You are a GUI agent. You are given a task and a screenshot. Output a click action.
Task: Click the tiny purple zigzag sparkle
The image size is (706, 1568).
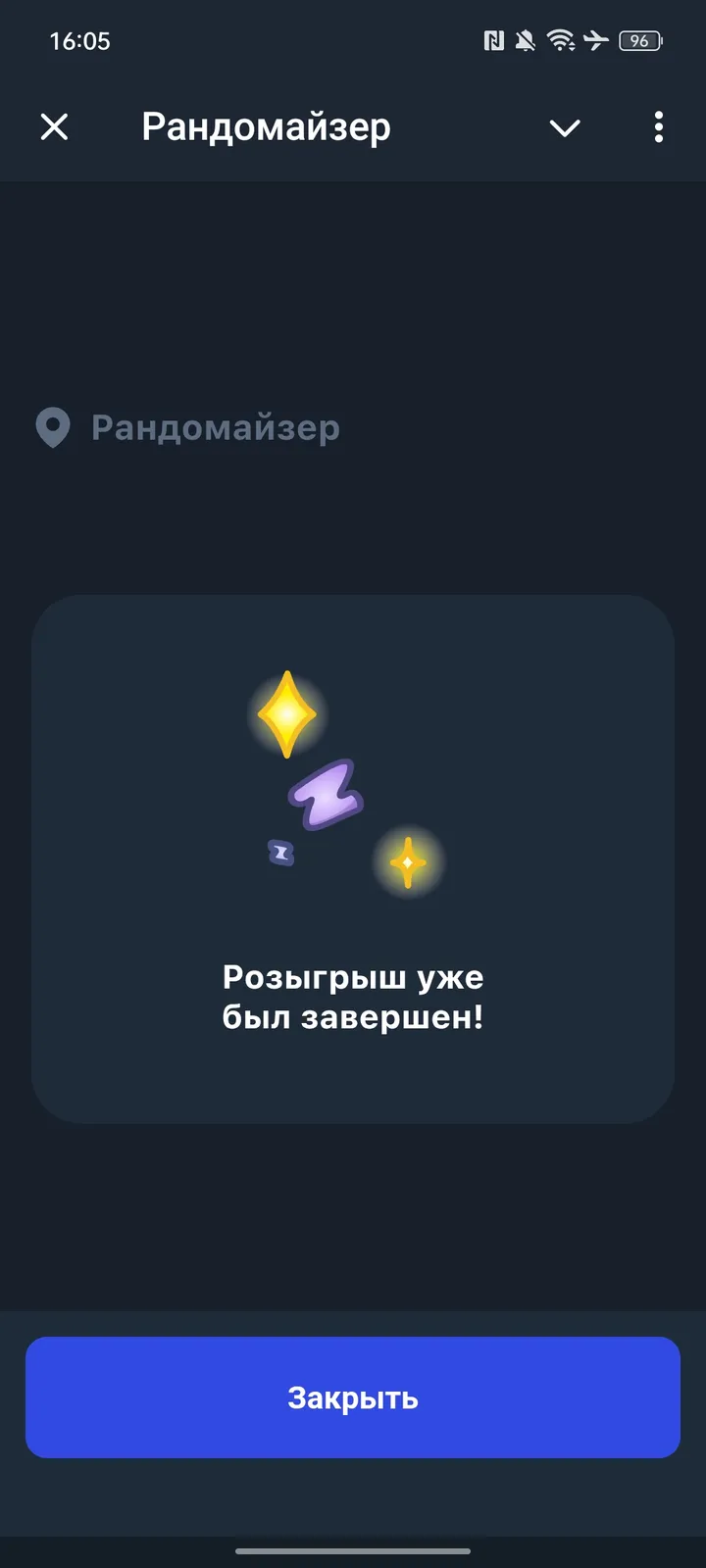280,854
